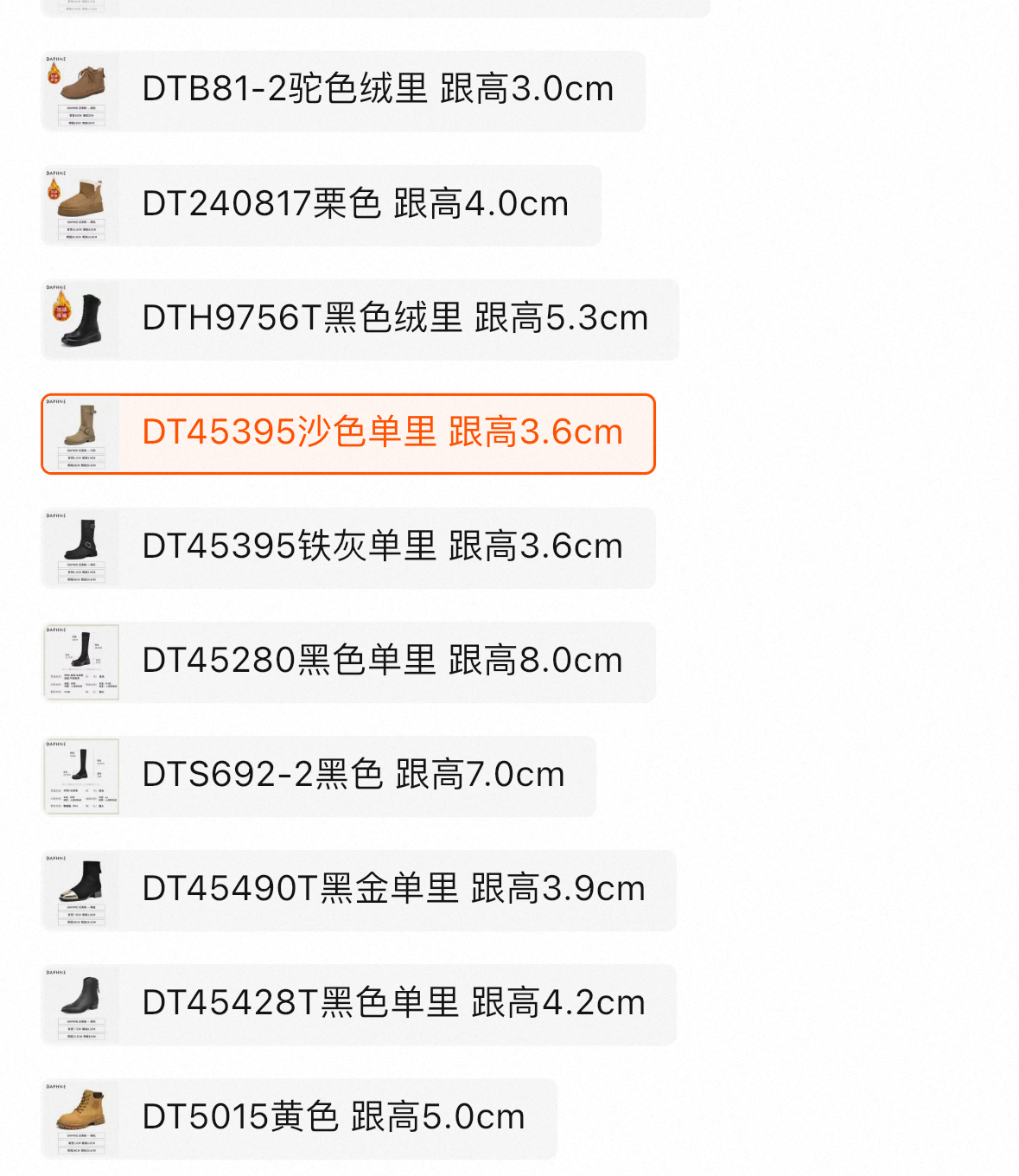The image size is (1019, 1176).
Task: Click the DTS692-2 product image
Action: point(82,776)
